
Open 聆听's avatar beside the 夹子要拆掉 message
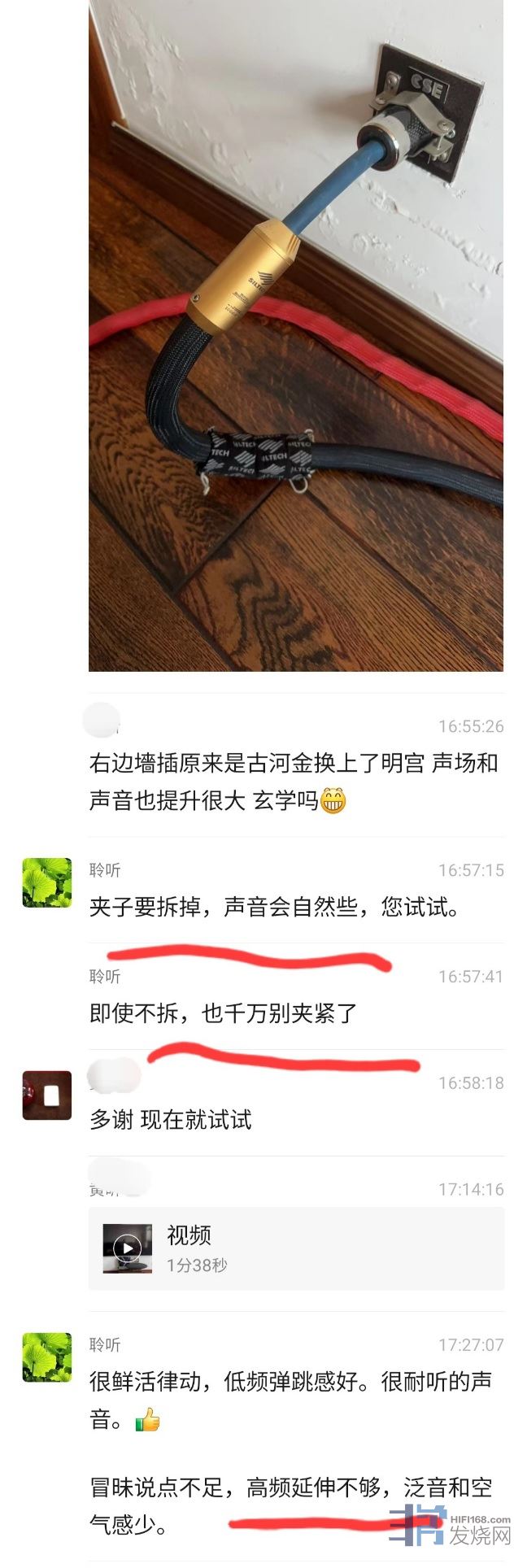coord(46,882)
